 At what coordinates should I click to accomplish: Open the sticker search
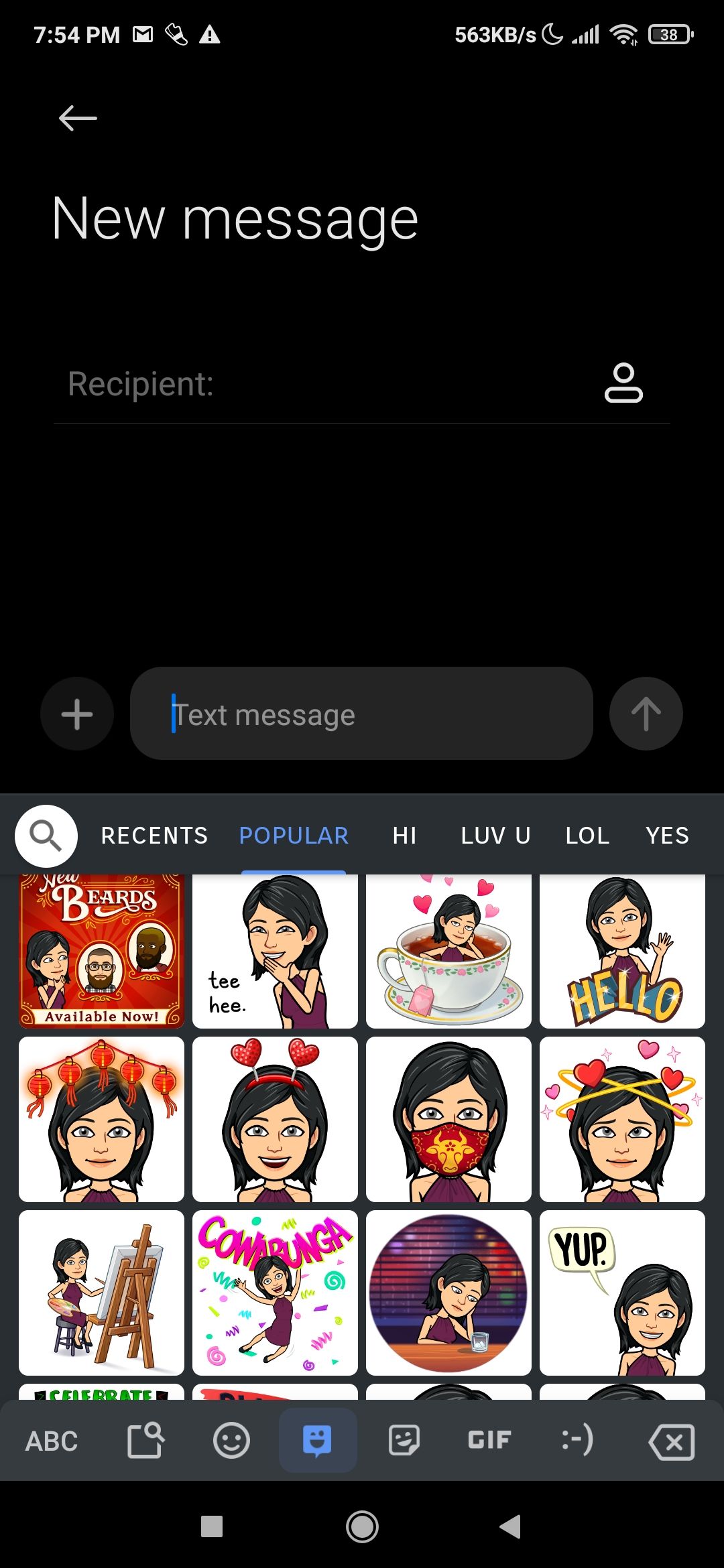[45, 835]
